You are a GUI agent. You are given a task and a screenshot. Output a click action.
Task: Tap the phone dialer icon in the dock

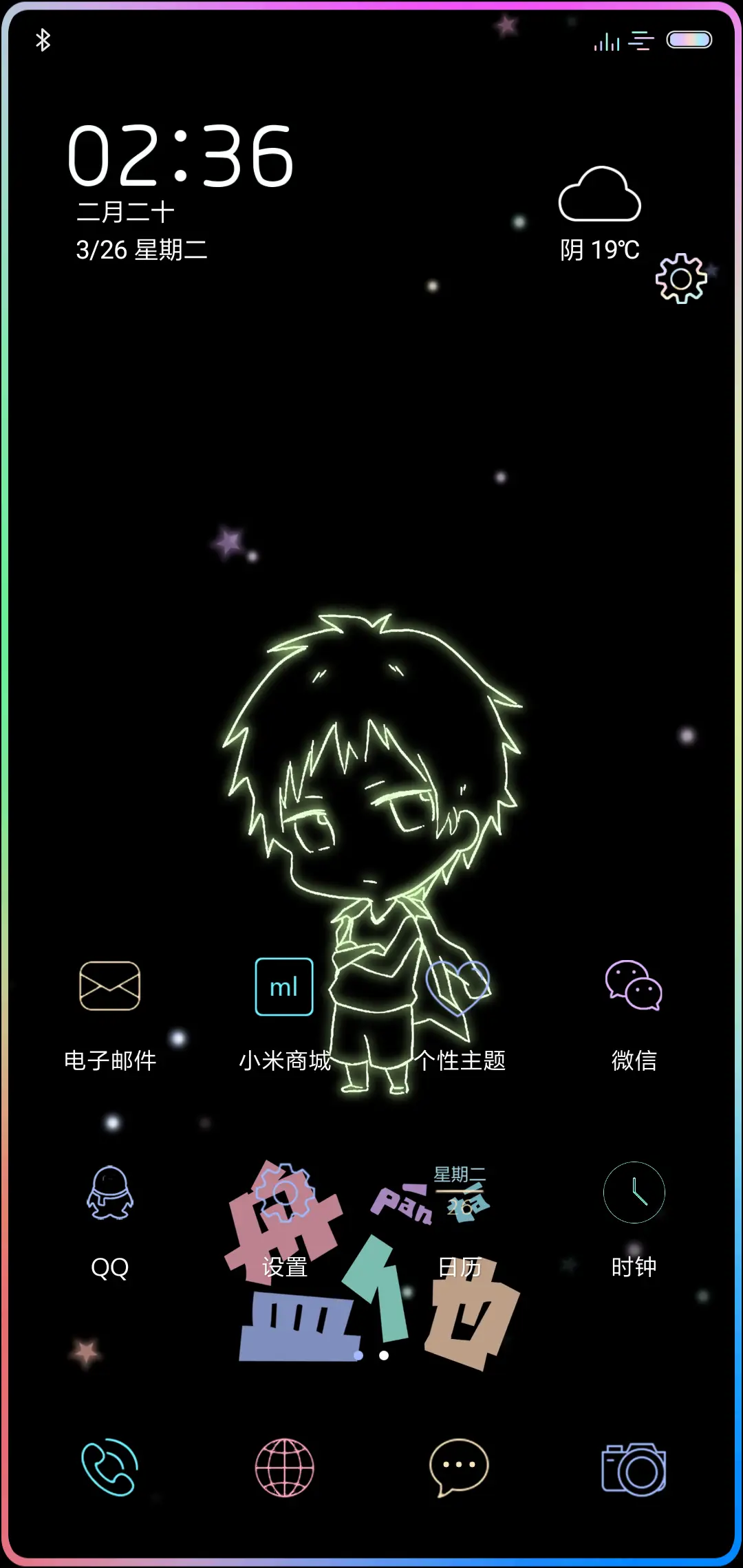[110, 1466]
